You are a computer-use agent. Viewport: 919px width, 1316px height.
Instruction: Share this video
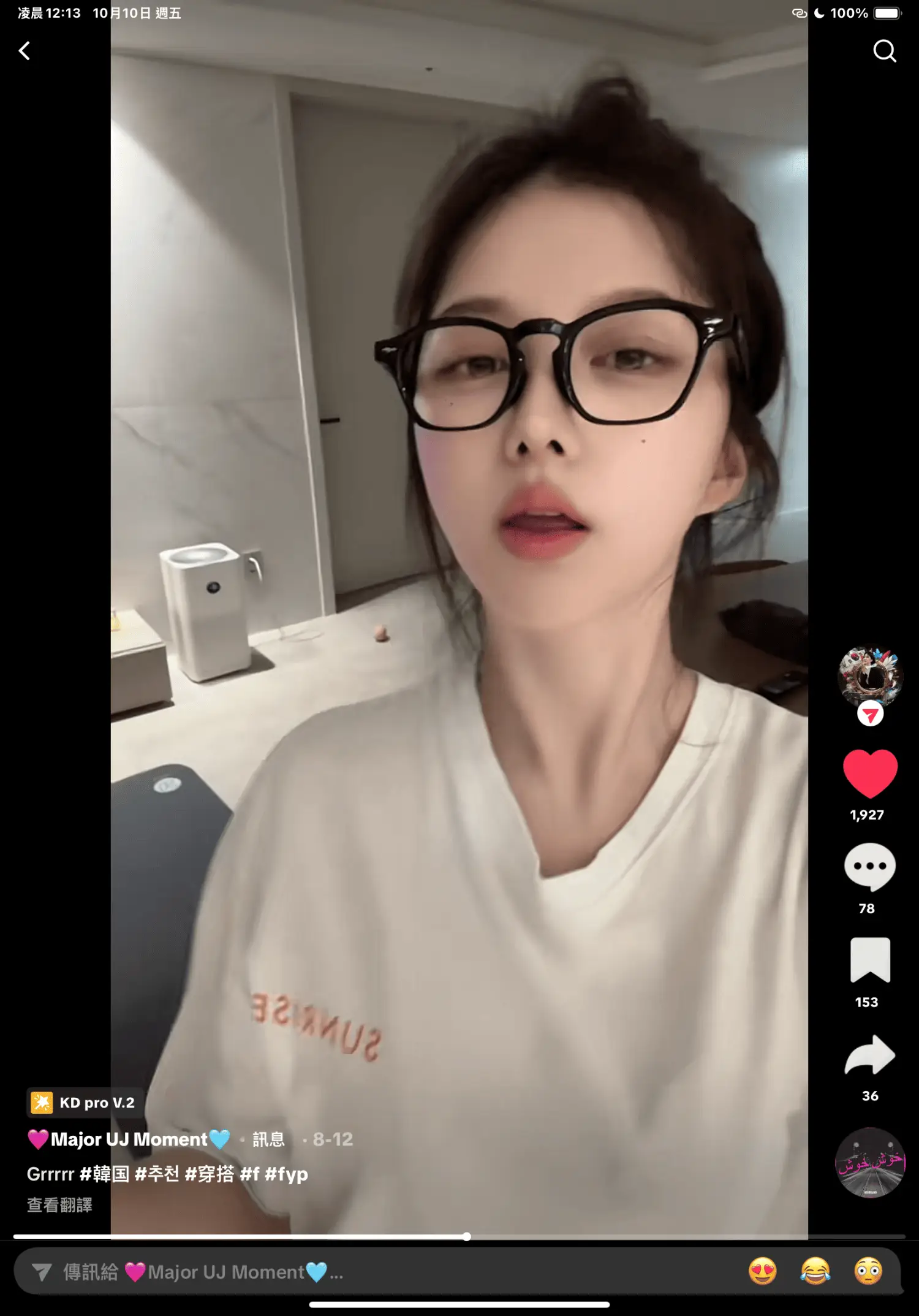tap(869, 1054)
